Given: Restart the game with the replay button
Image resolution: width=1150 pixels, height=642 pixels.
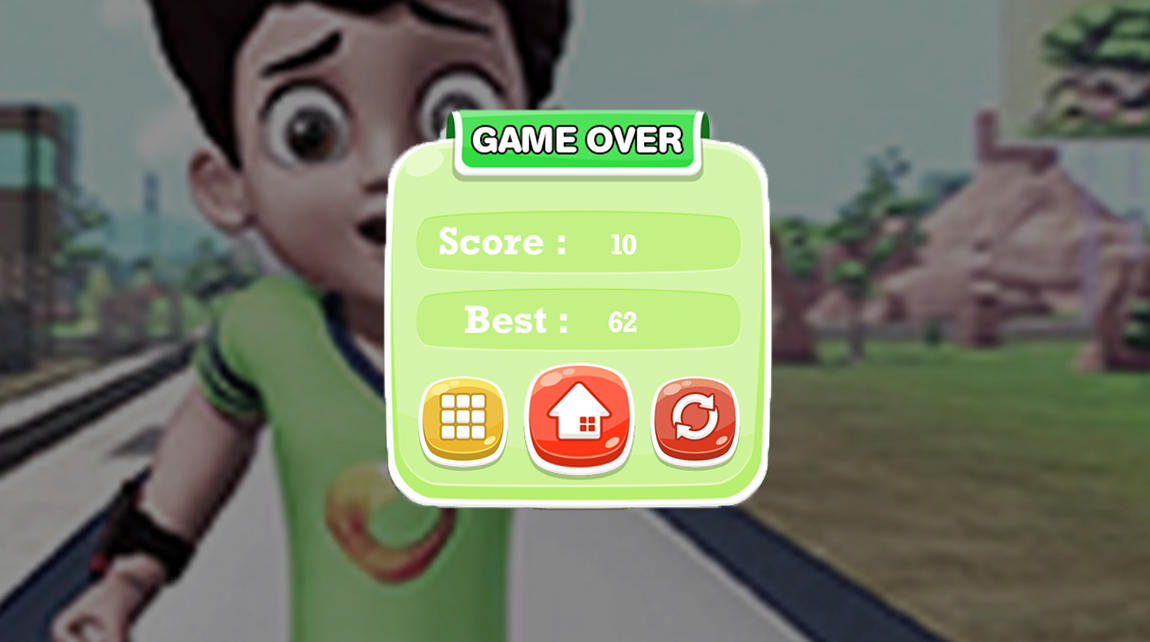Looking at the screenshot, I should pos(694,419).
